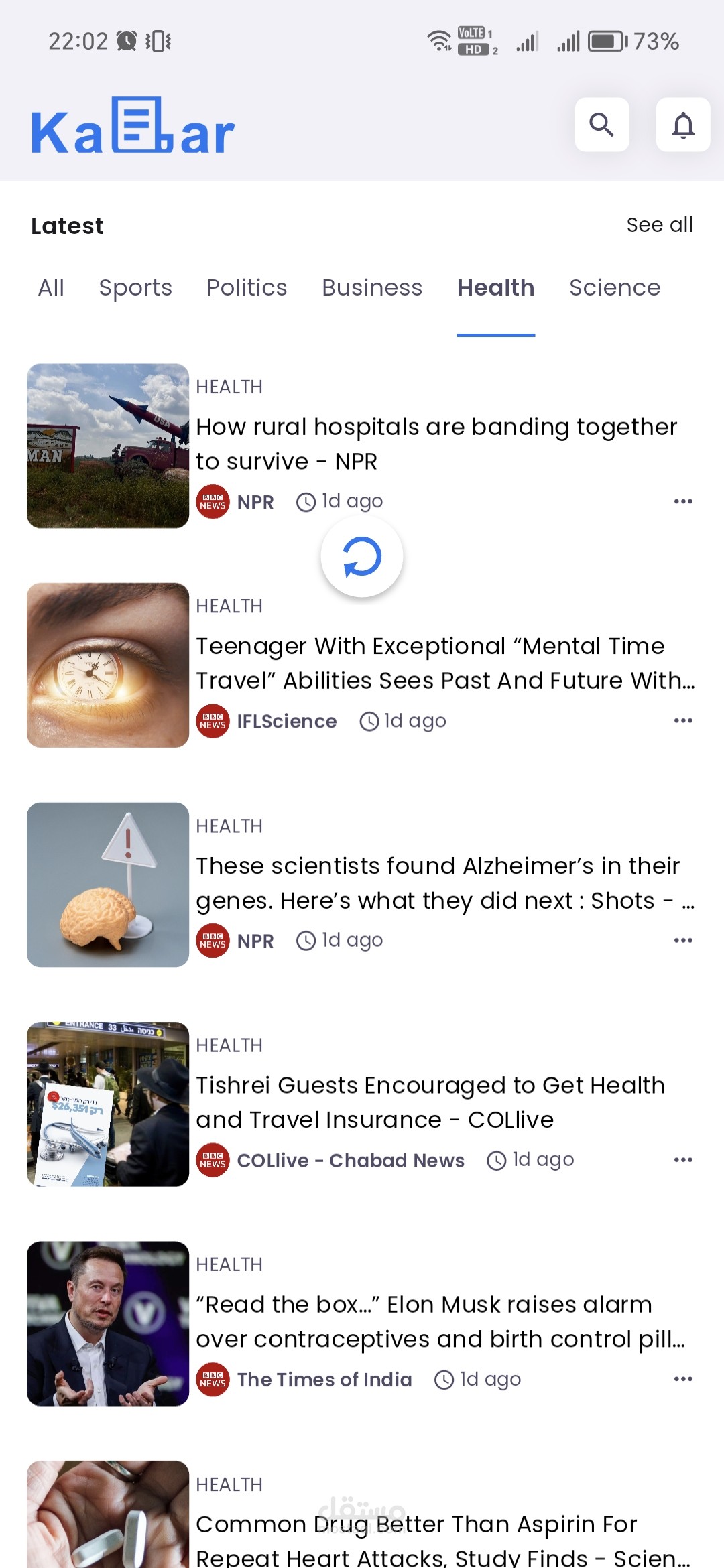Open more options for COLlive article
724x1568 pixels.
point(682,1160)
